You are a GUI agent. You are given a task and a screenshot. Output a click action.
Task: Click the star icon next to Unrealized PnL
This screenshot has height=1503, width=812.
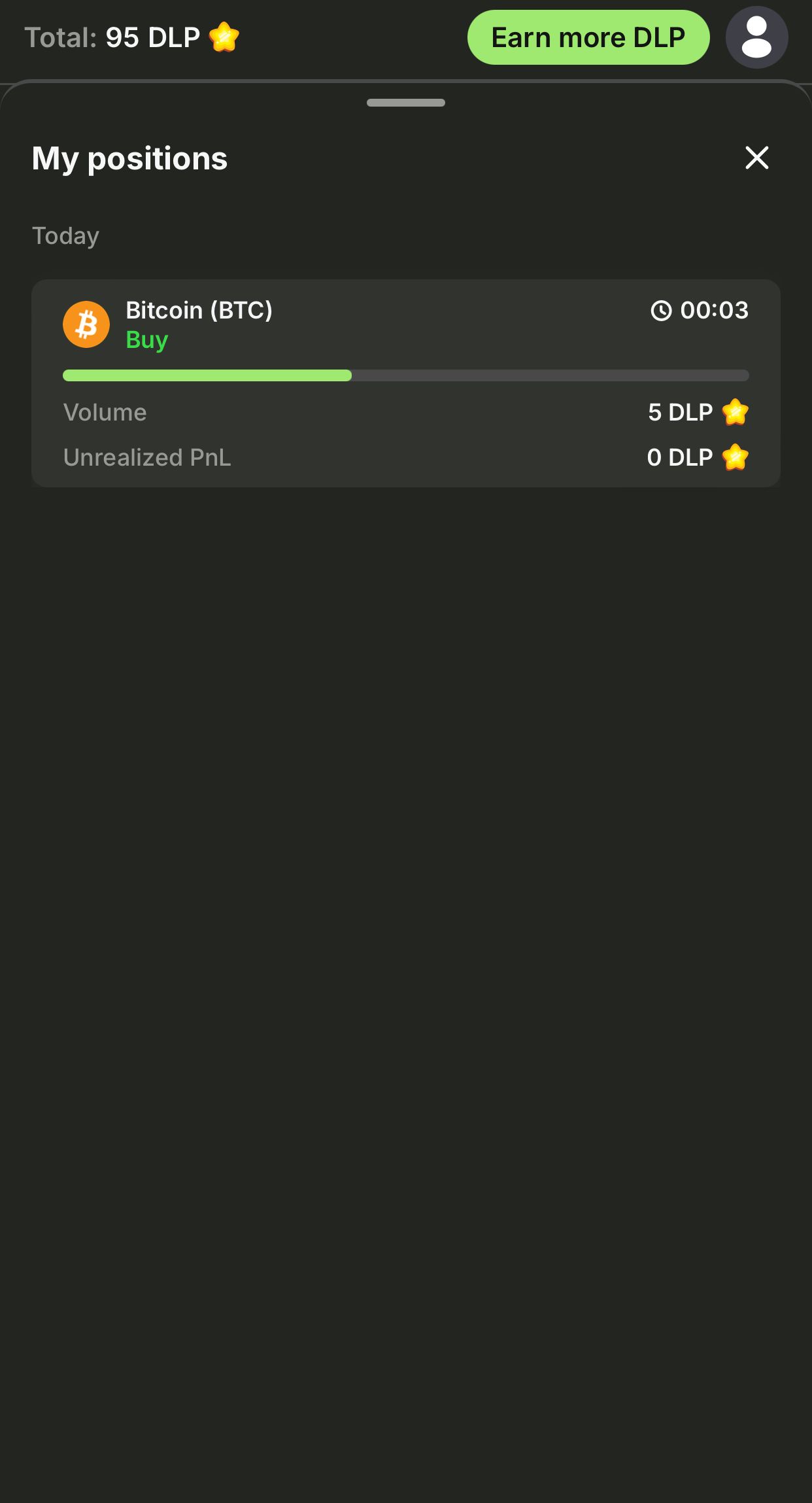tap(735, 457)
